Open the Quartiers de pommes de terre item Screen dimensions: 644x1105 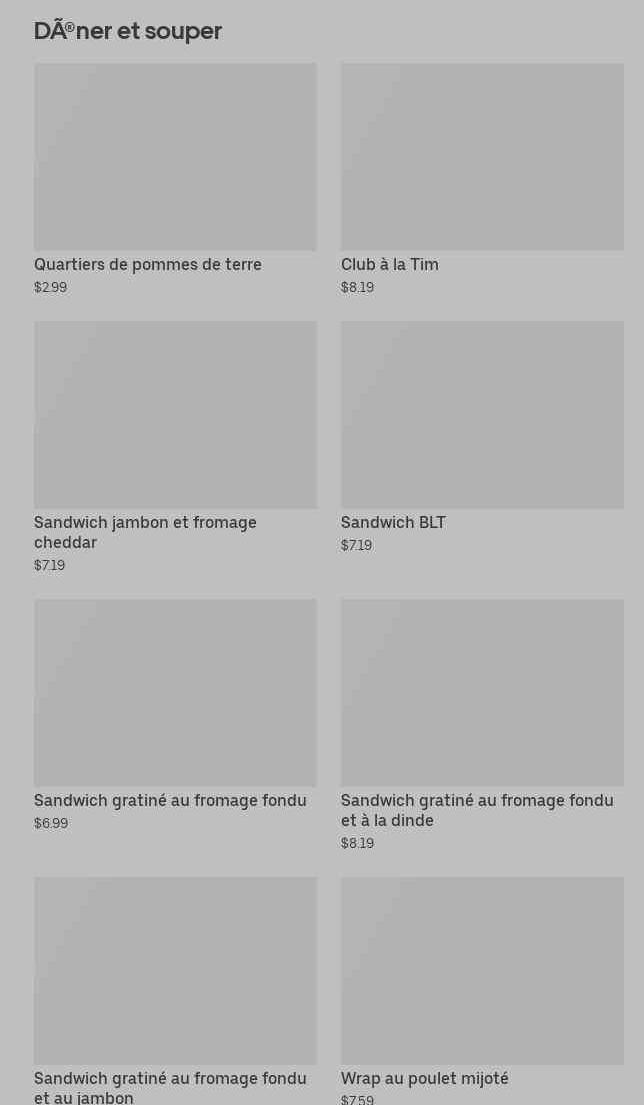[x=175, y=179]
